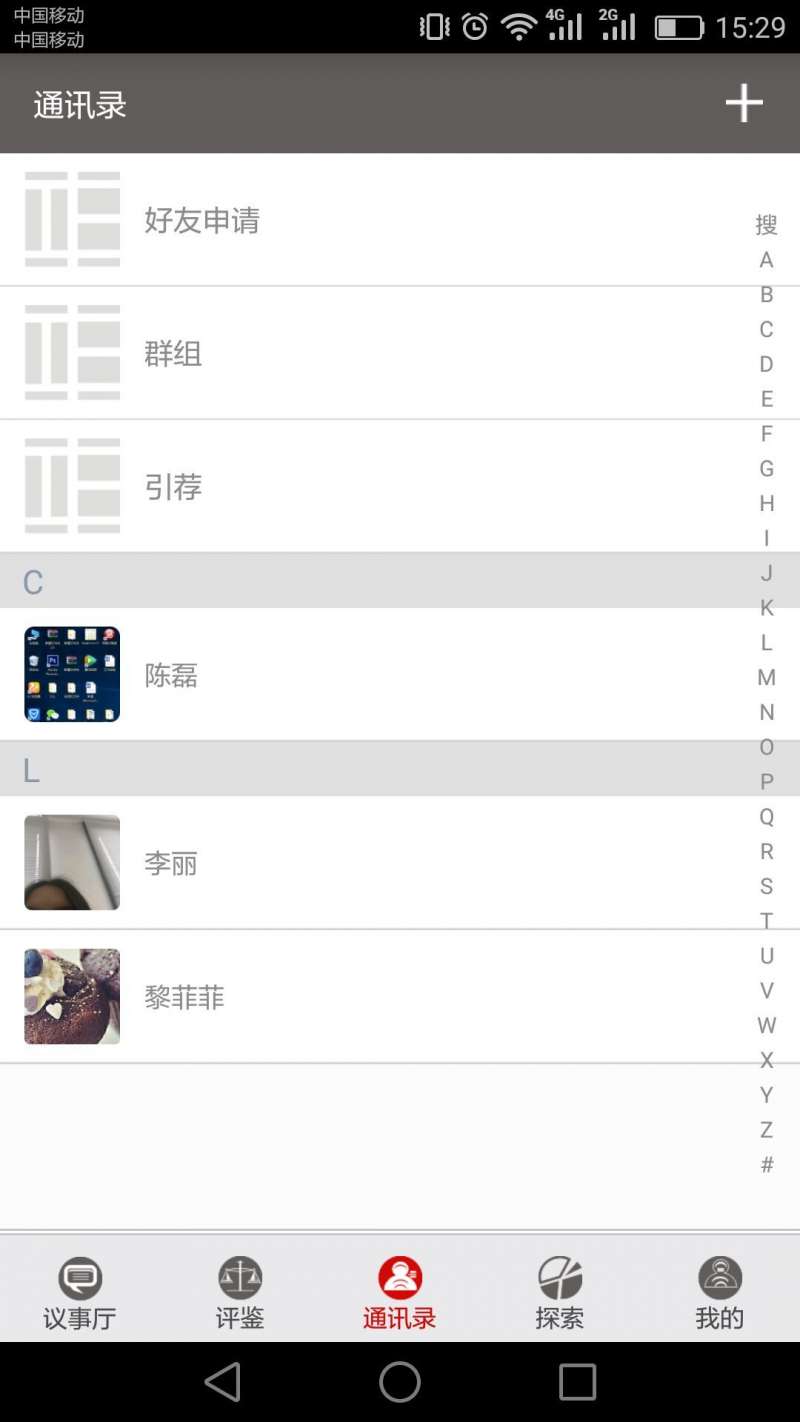Screen dimensions: 800x1422
Task: Tap the system back button
Action: click(x=222, y=1382)
